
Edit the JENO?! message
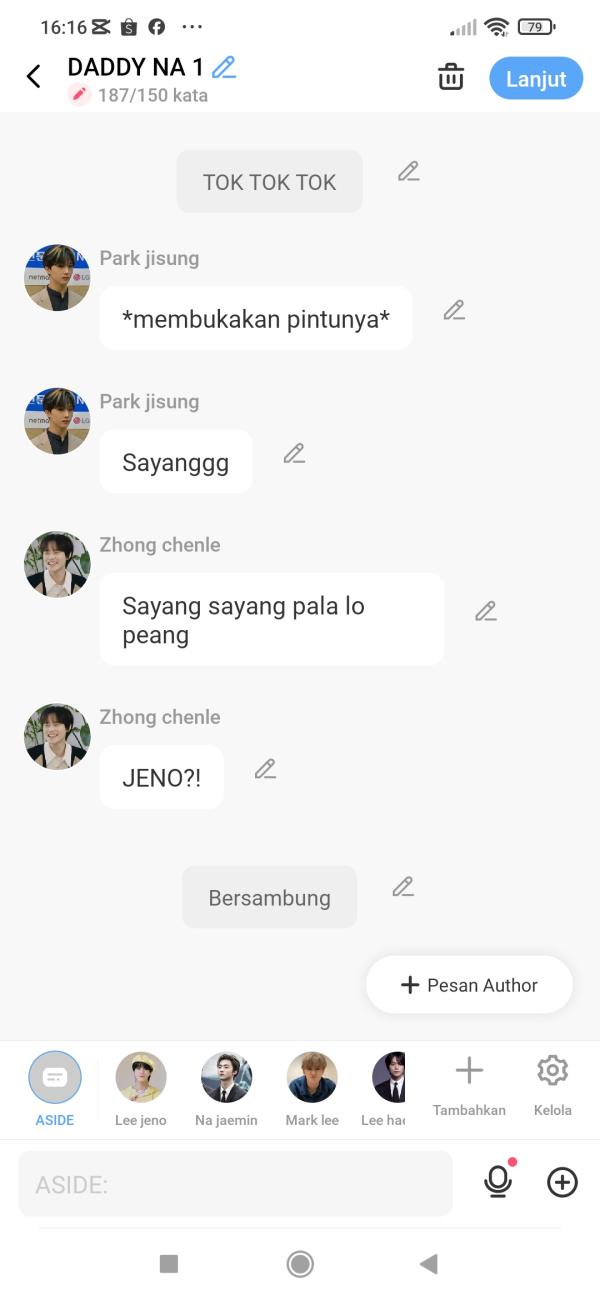pyautogui.click(x=265, y=769)
